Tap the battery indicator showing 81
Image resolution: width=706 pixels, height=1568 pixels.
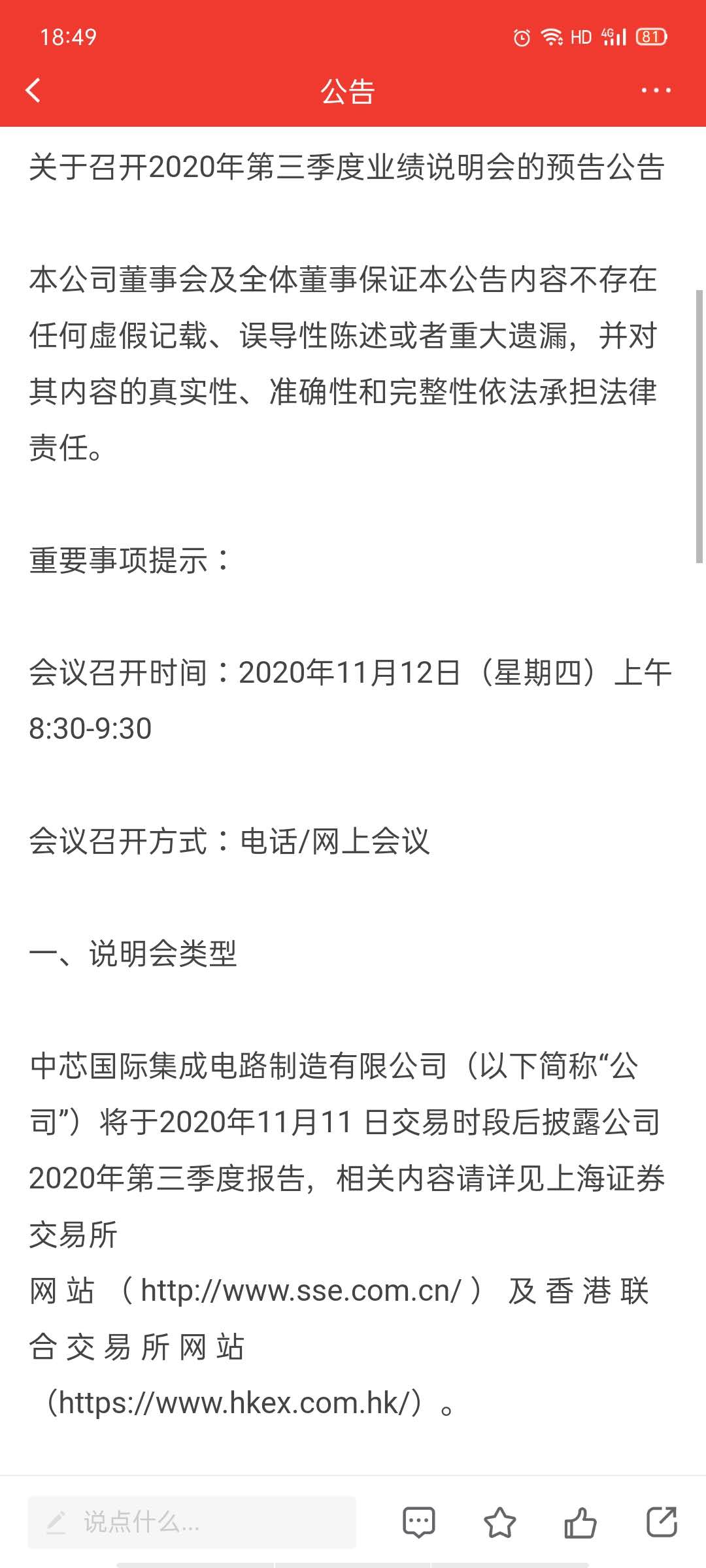pyautogui.click(x=652, y=37)
